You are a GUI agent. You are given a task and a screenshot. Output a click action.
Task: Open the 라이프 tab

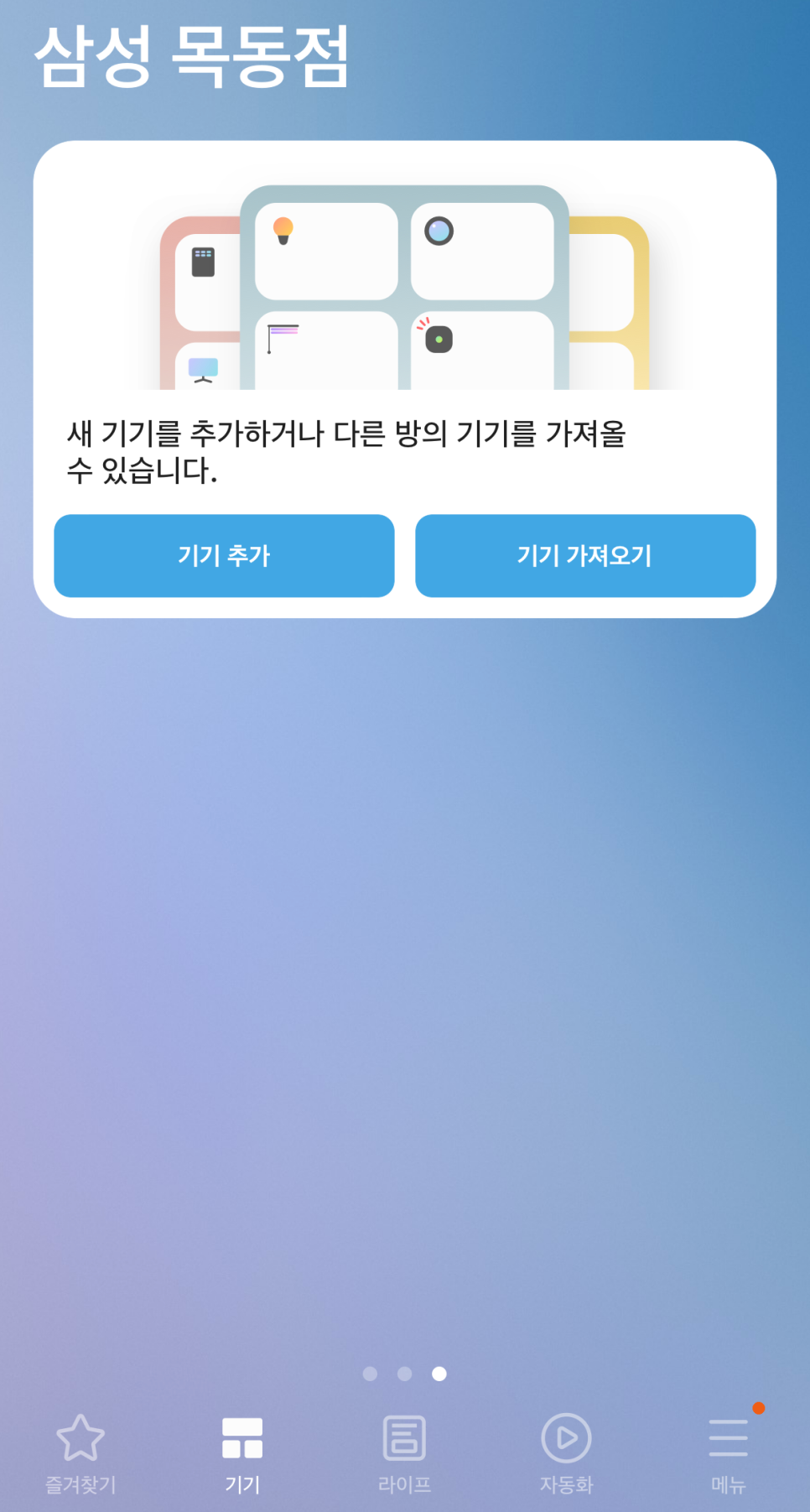pyautogui.click(x=404, y=1452)
